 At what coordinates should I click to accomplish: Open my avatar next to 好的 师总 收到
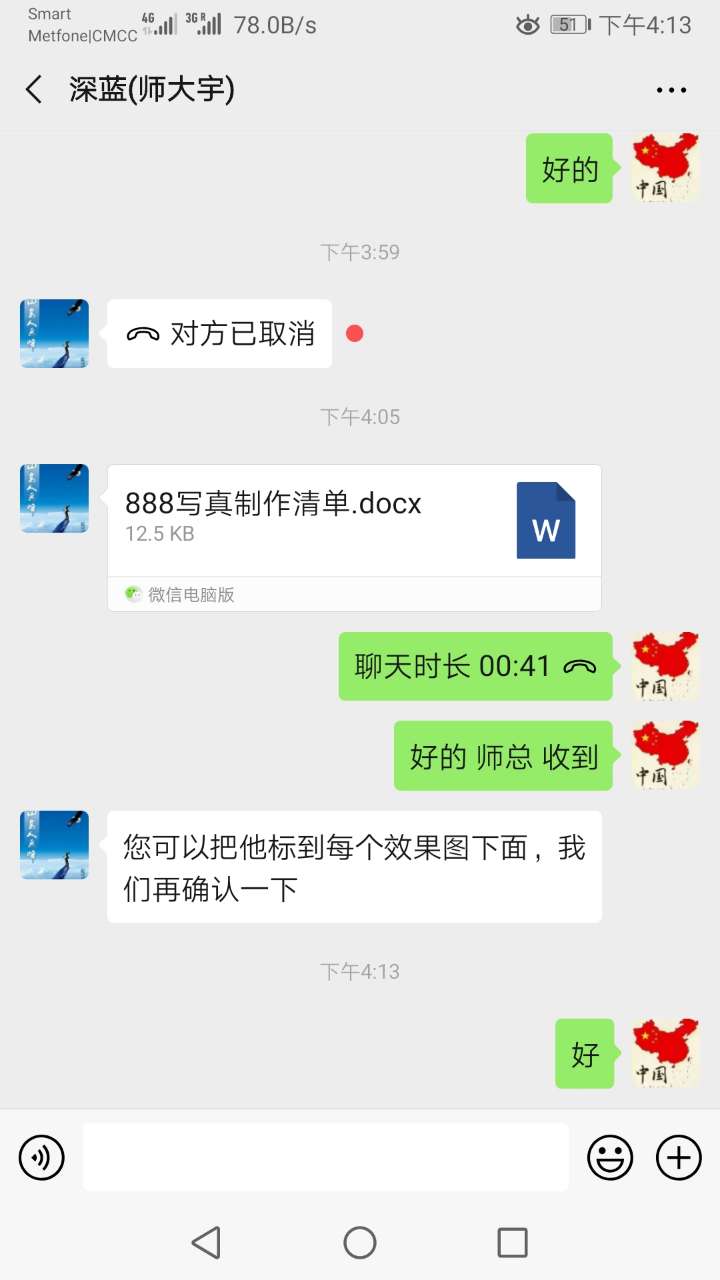click(666, 755)
